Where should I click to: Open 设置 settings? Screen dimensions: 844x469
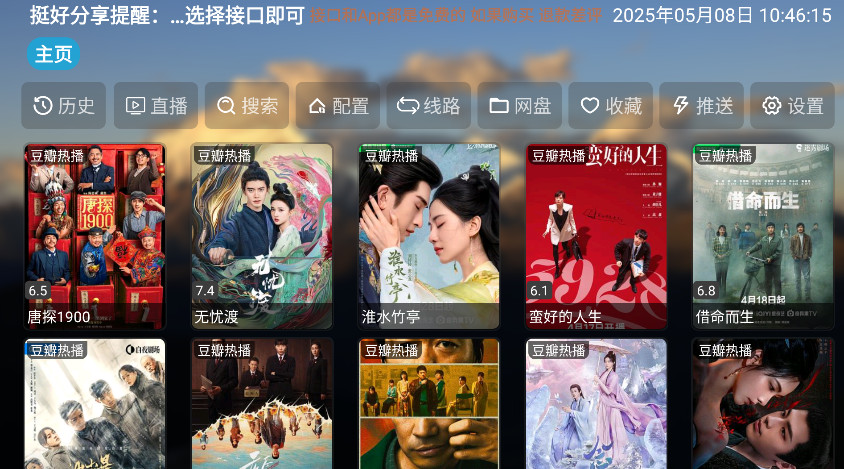pyautogui.click(x=792, y=106)
